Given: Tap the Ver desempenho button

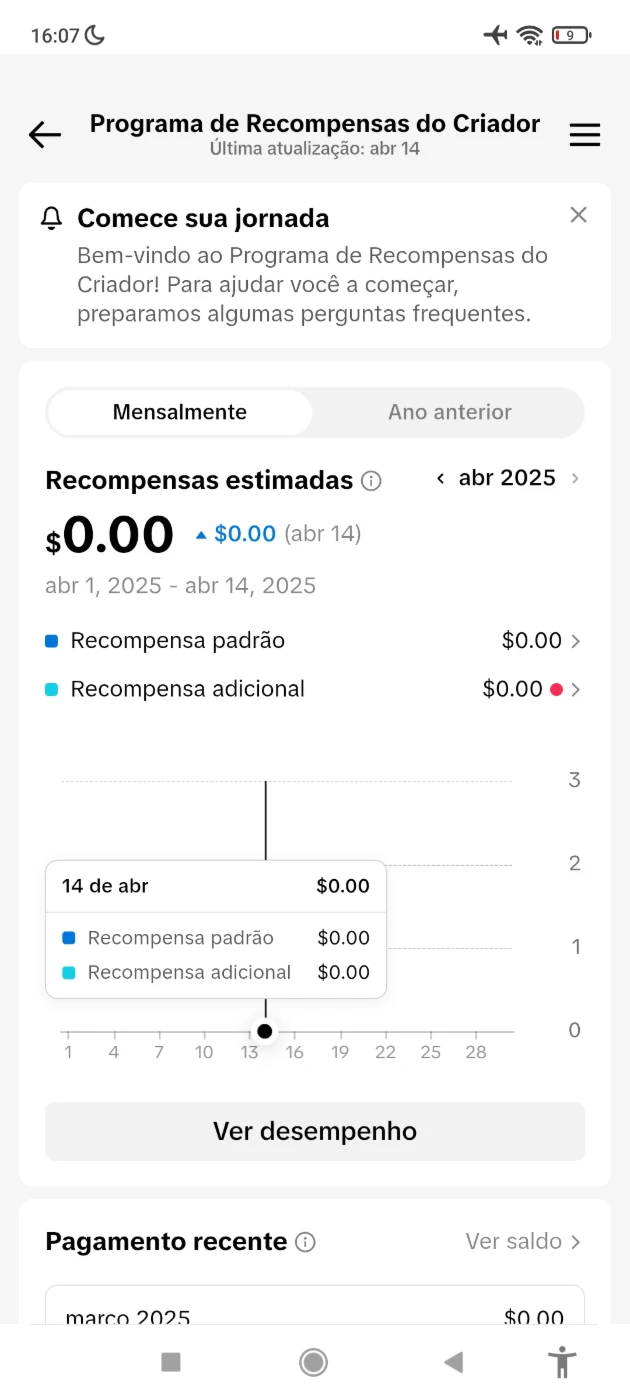Looking at the screenshot, I should [315, 1131].
